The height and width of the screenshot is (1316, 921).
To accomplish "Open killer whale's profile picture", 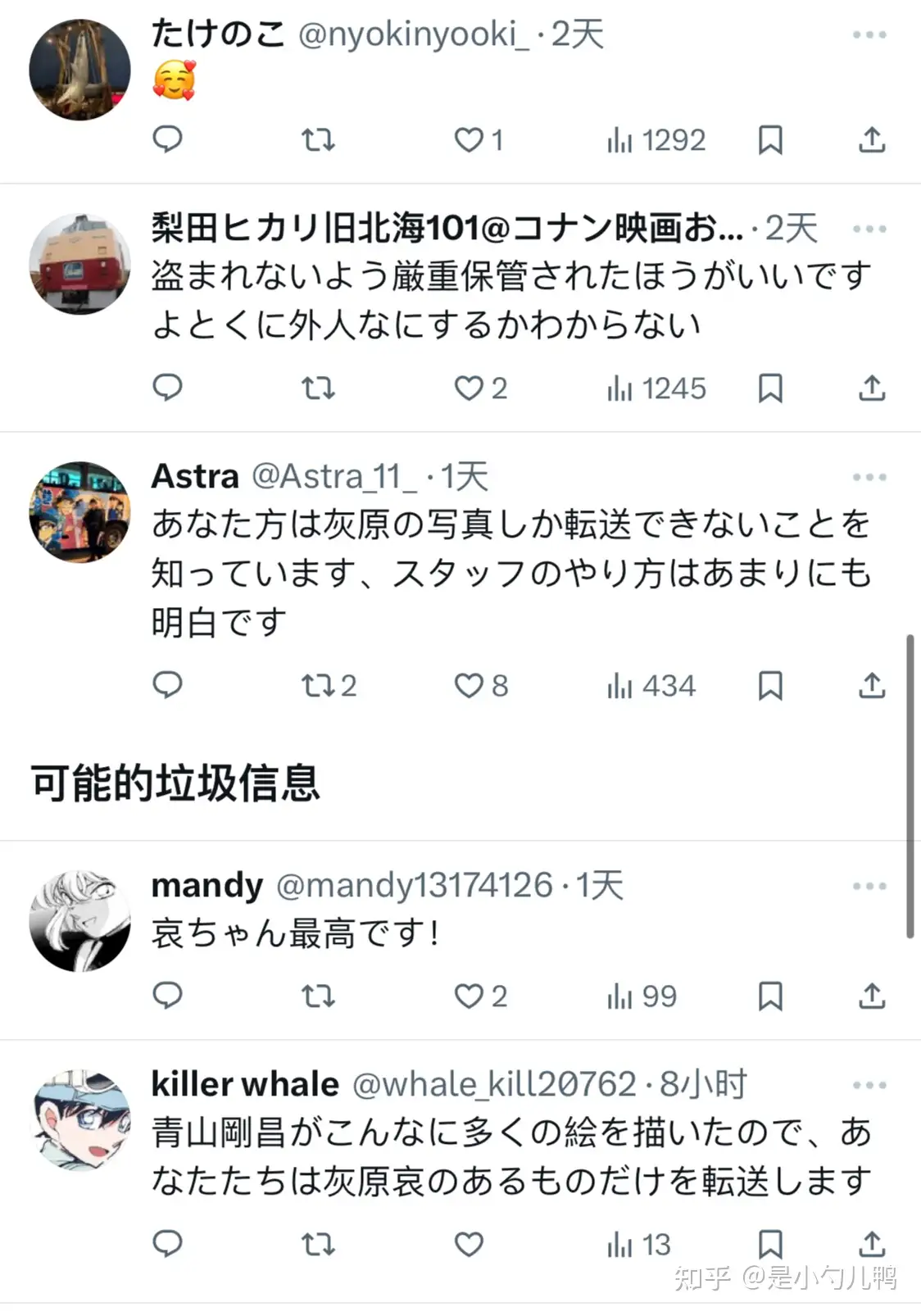I will coord(79,1119).
